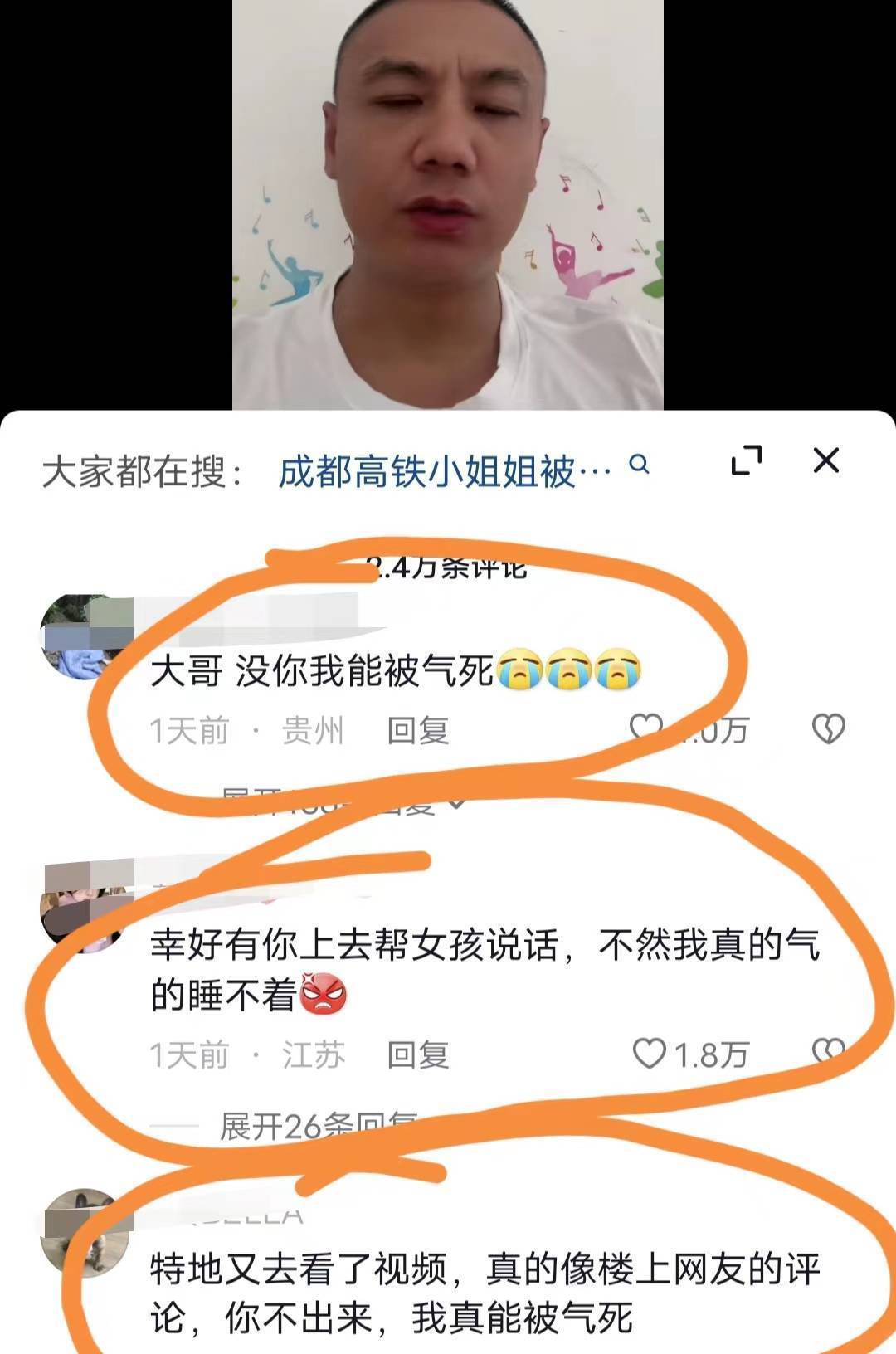Open suggested search 成都高铁小姐姐被…
Viewport: 896px width, 1354px height.
pos(444,472)
